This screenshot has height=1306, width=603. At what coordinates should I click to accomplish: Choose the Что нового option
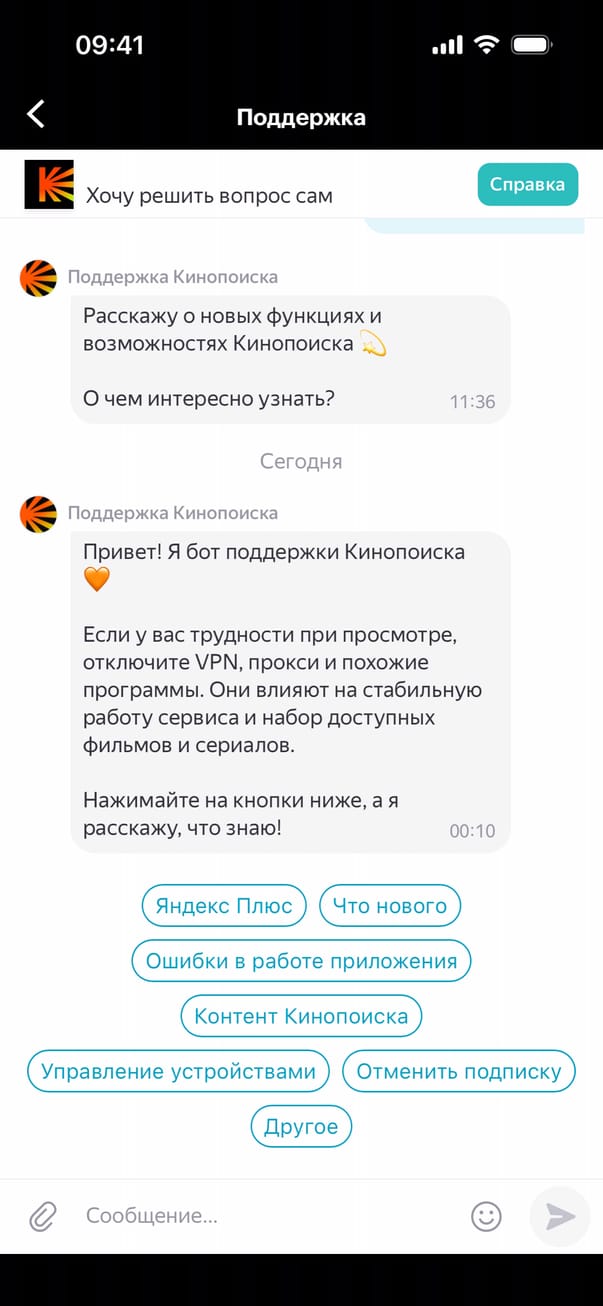(390, 906)
